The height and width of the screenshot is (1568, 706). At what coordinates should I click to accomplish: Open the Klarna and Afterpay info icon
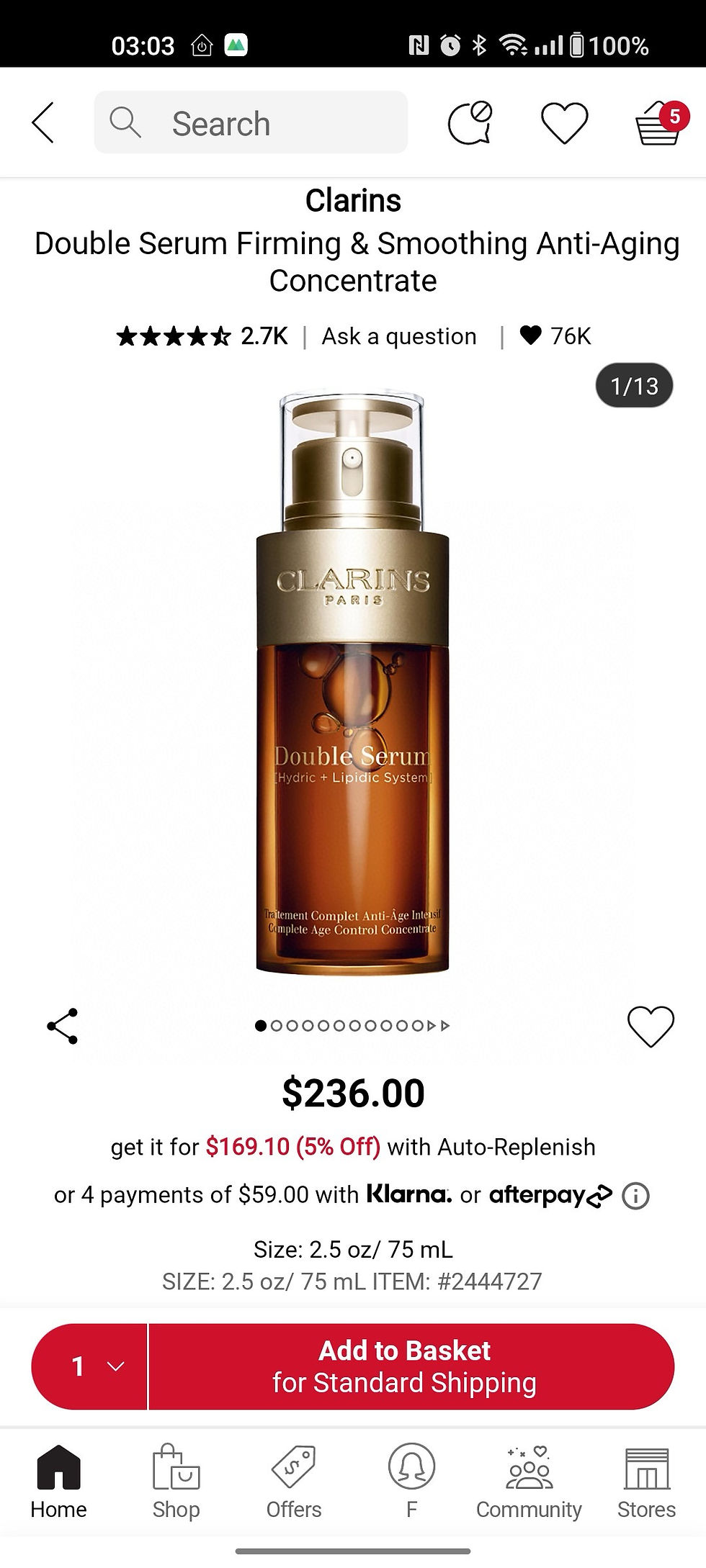coord(635,1196)
